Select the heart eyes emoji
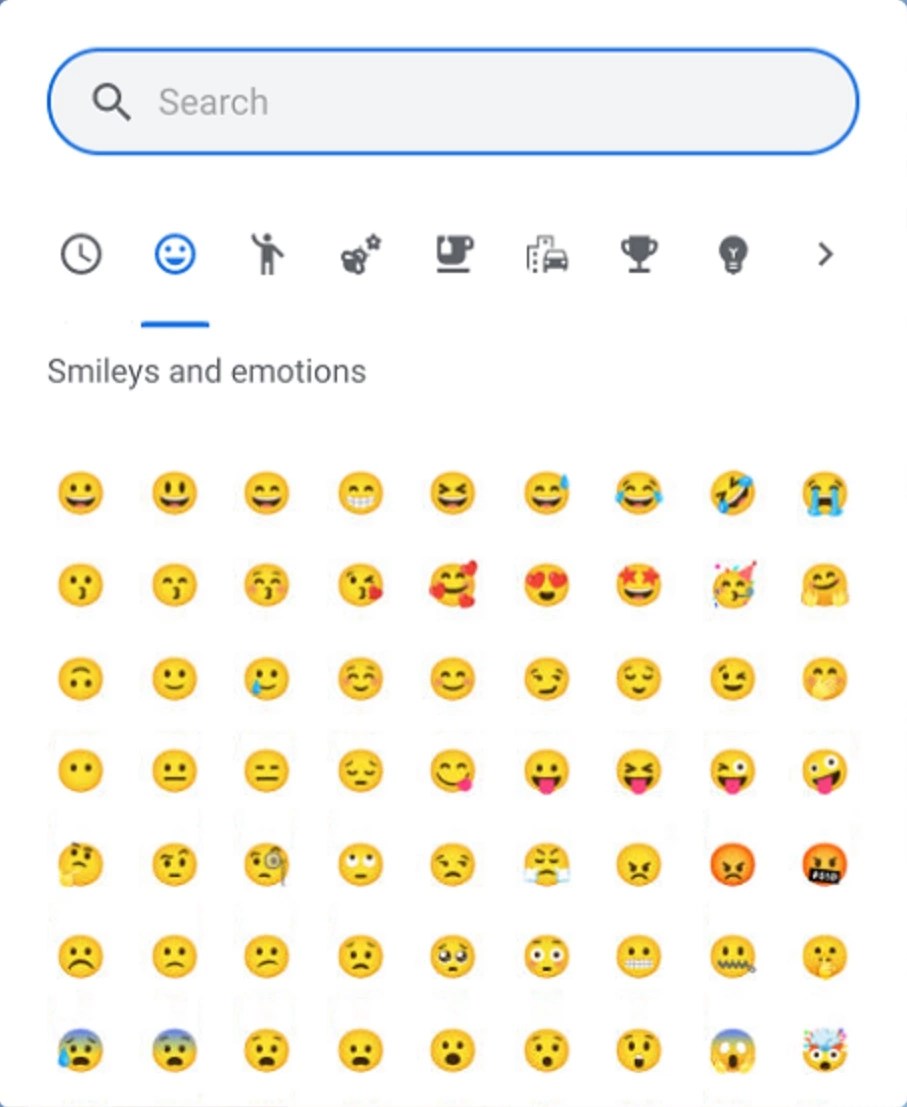 [x=545, y=586]
